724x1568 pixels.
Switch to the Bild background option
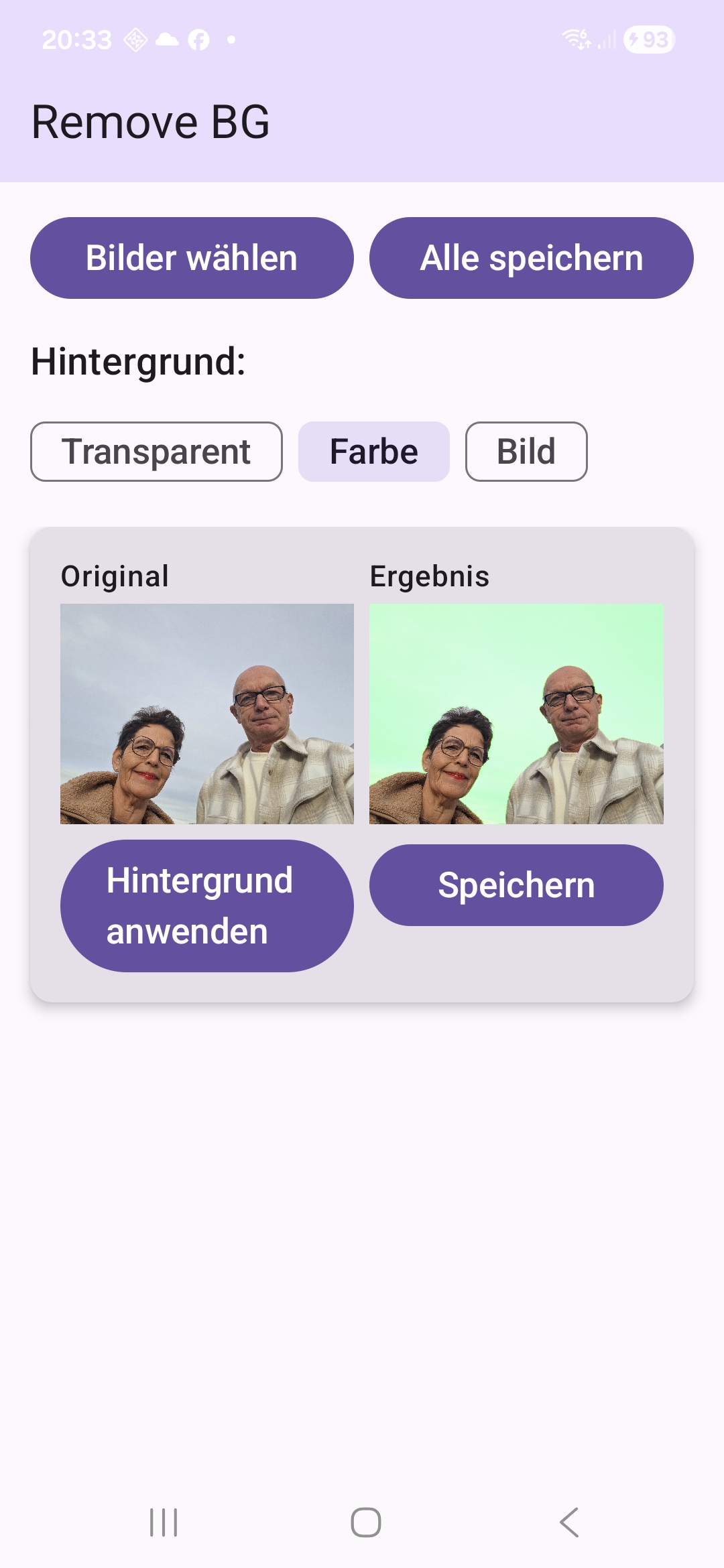(x=526, y=452)
